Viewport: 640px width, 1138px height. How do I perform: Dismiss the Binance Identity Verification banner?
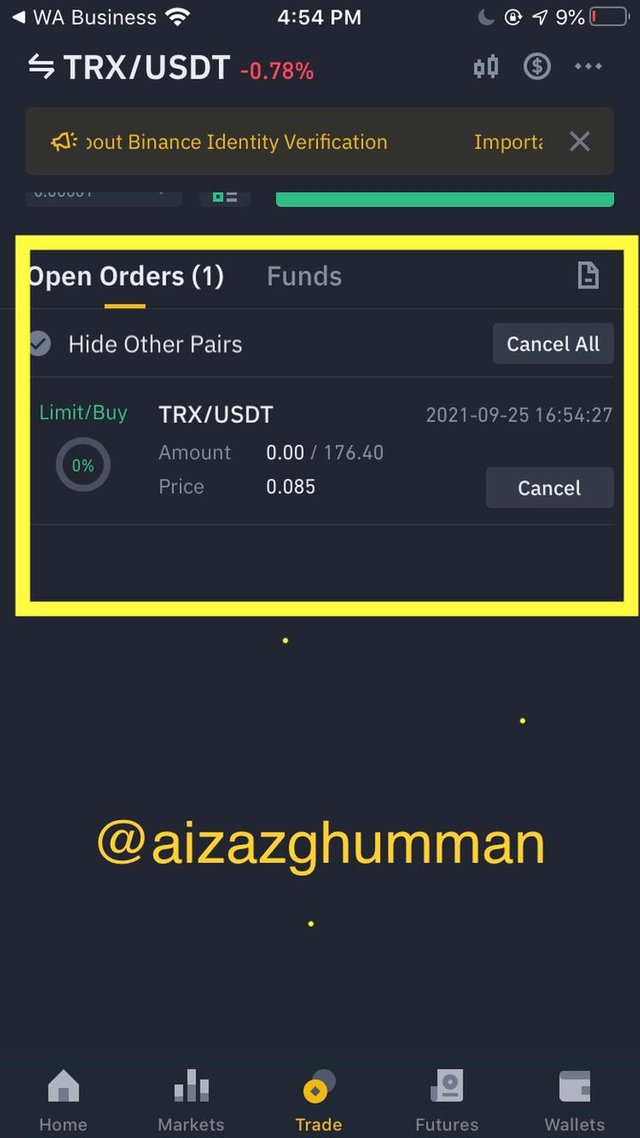coord(579,142)
